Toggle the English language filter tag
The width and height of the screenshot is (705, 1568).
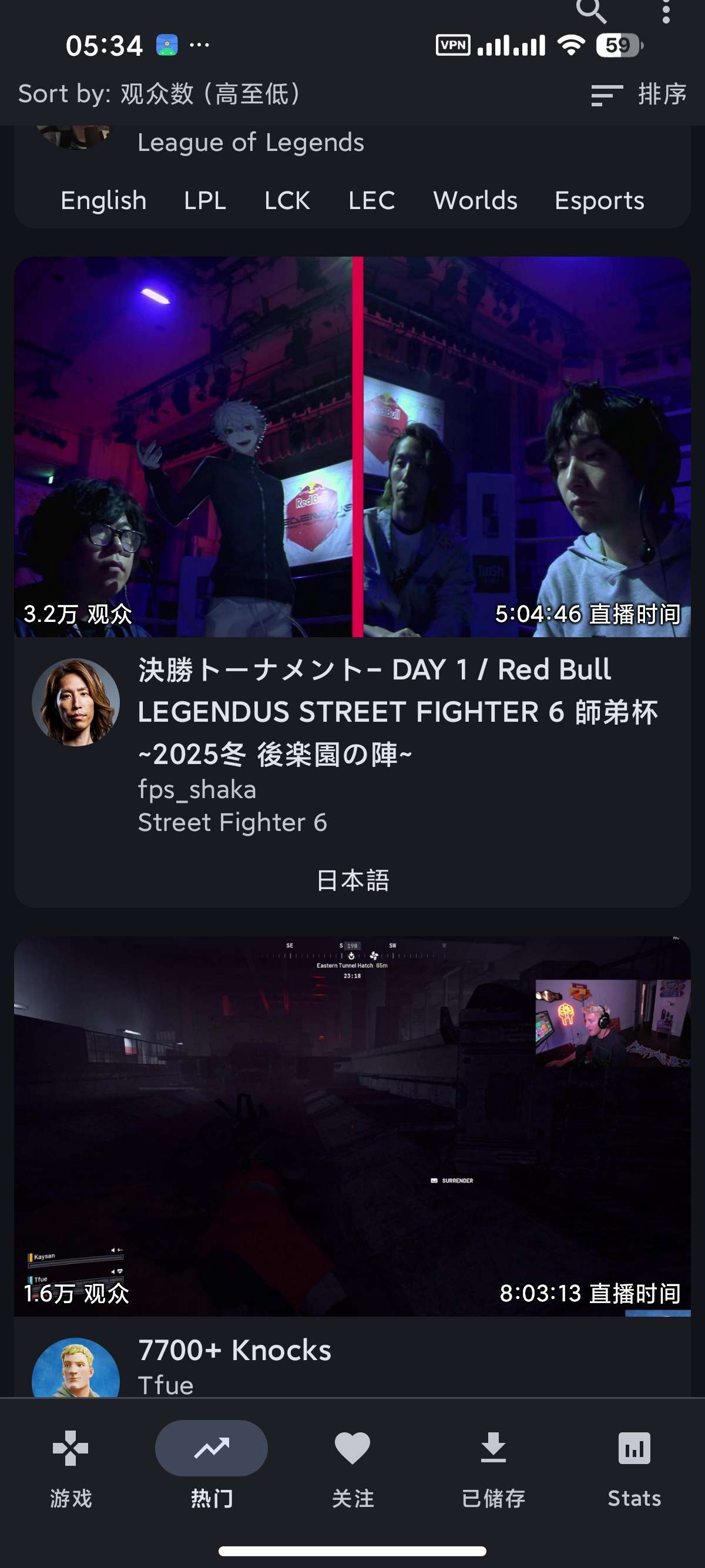103,200
